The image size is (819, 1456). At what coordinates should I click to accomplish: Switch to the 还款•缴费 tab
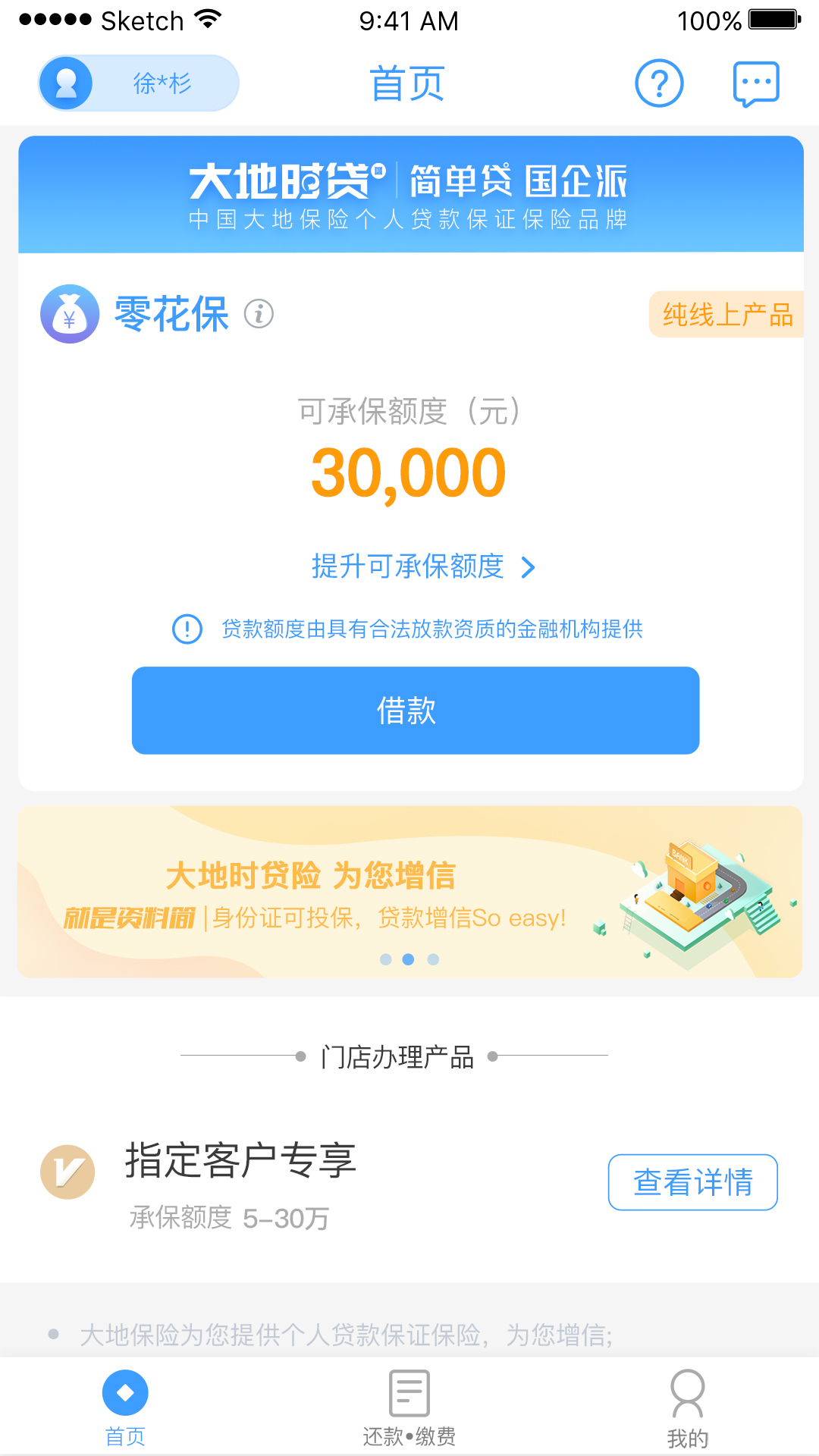tap(409, 1407)
